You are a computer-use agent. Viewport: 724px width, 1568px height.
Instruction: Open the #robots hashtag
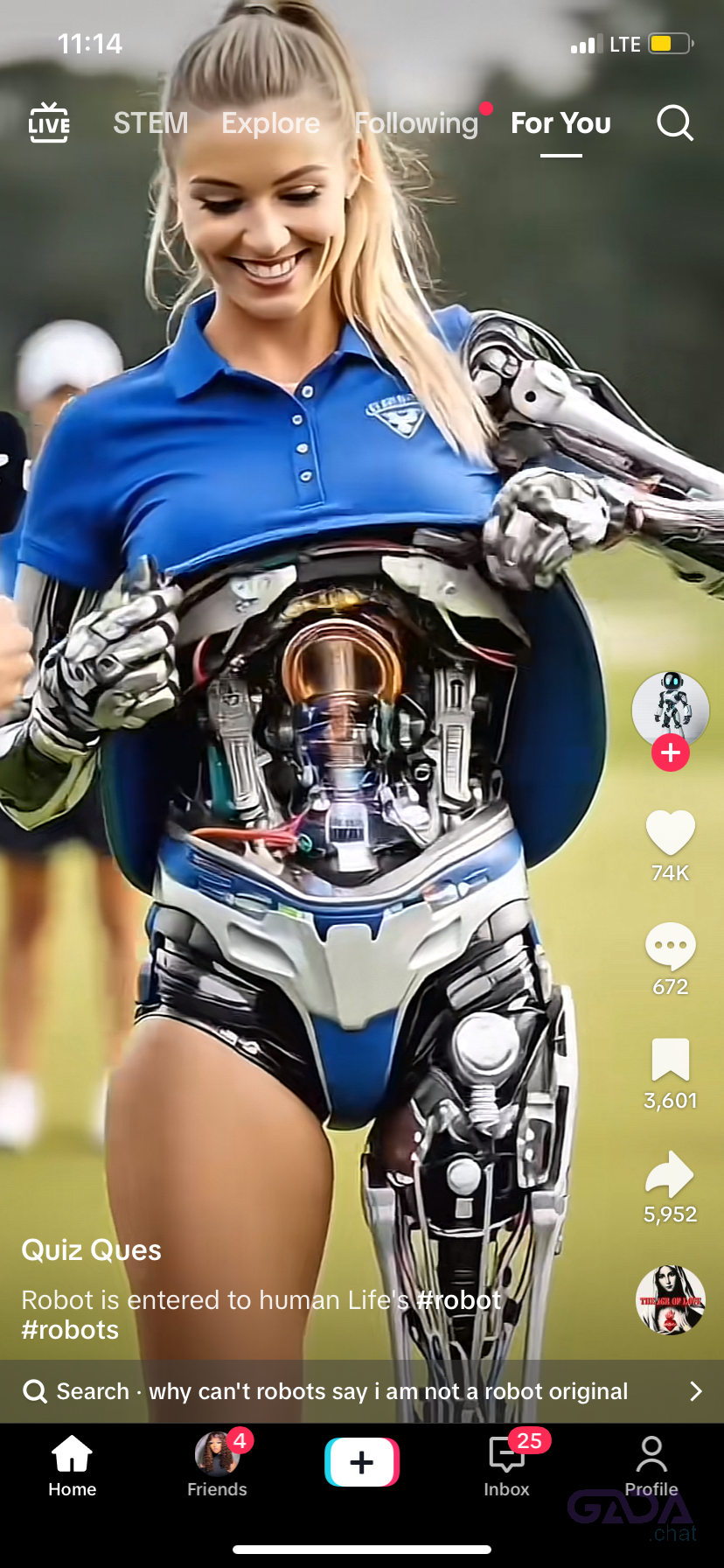tap(70, 1330)
